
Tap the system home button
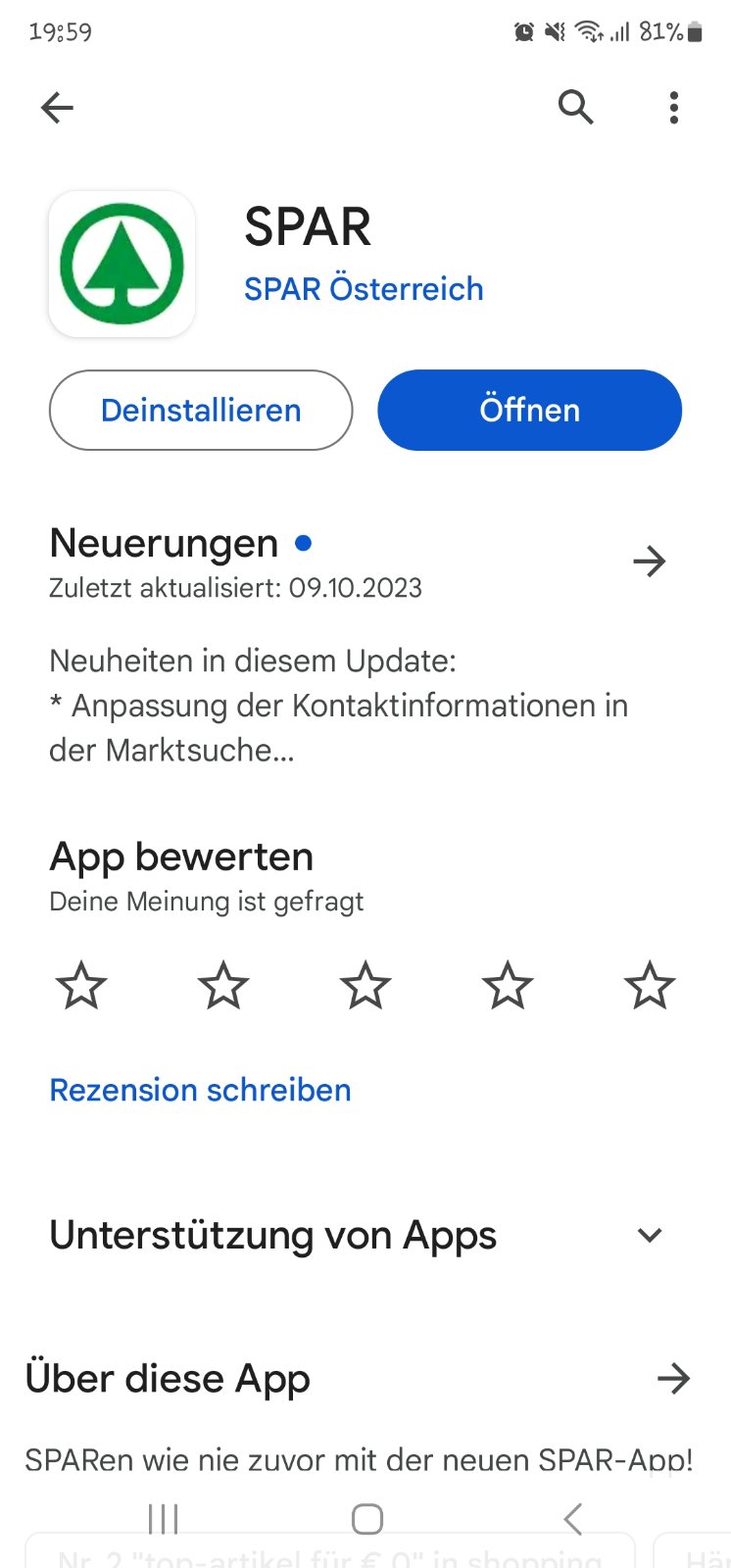tap(366, 1519)
